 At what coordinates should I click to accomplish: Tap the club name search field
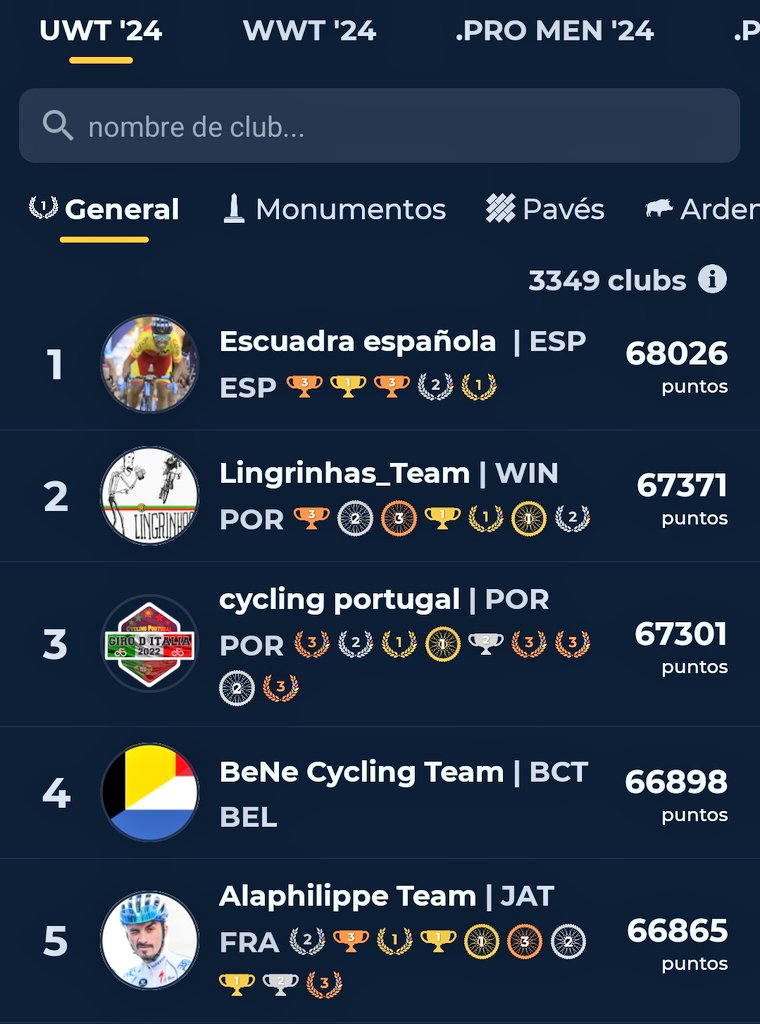[380, 126]
